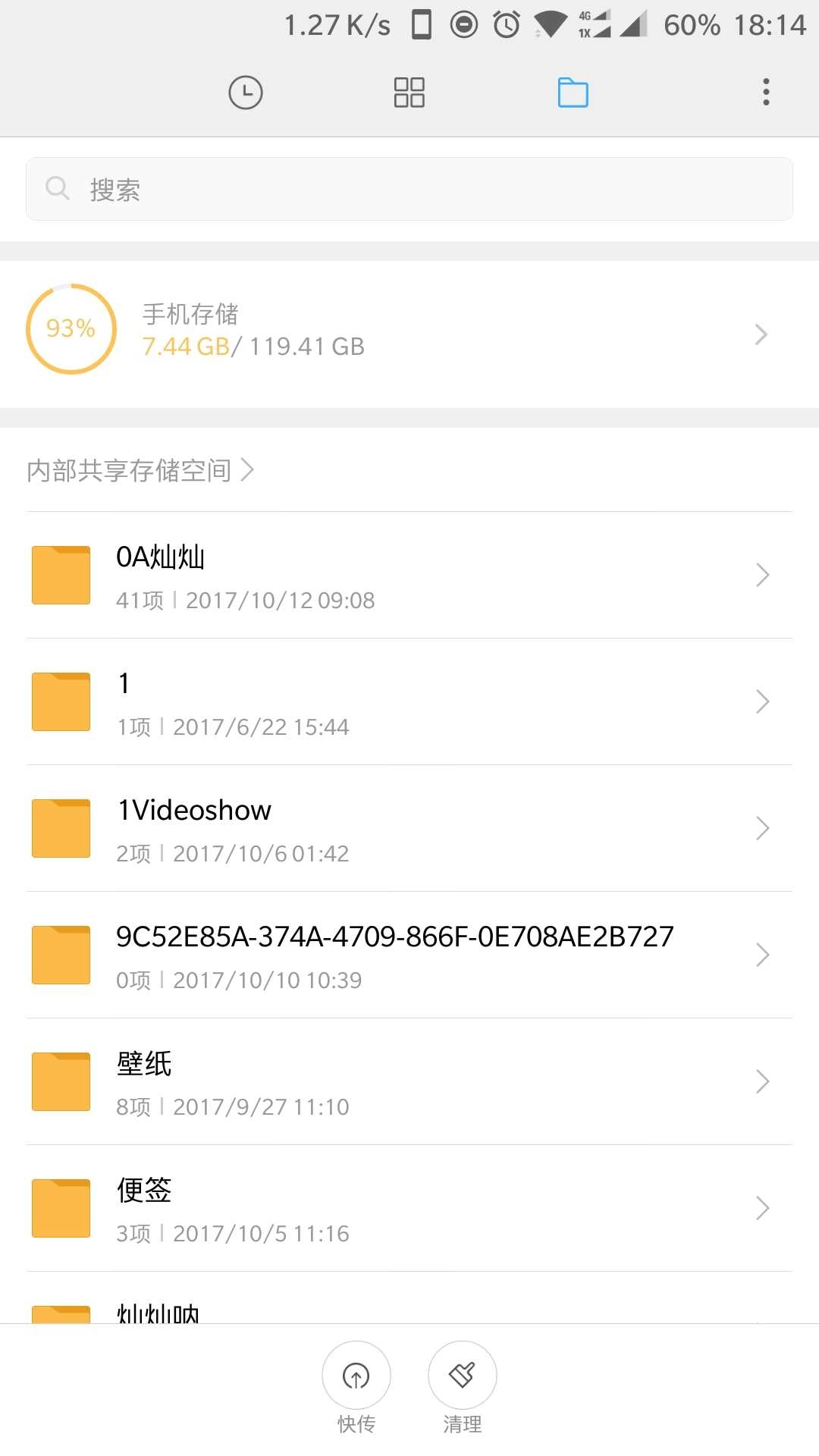Open the 1Videoshow folder
This screenshot has height=1456, width=819.
click(409, 829)
